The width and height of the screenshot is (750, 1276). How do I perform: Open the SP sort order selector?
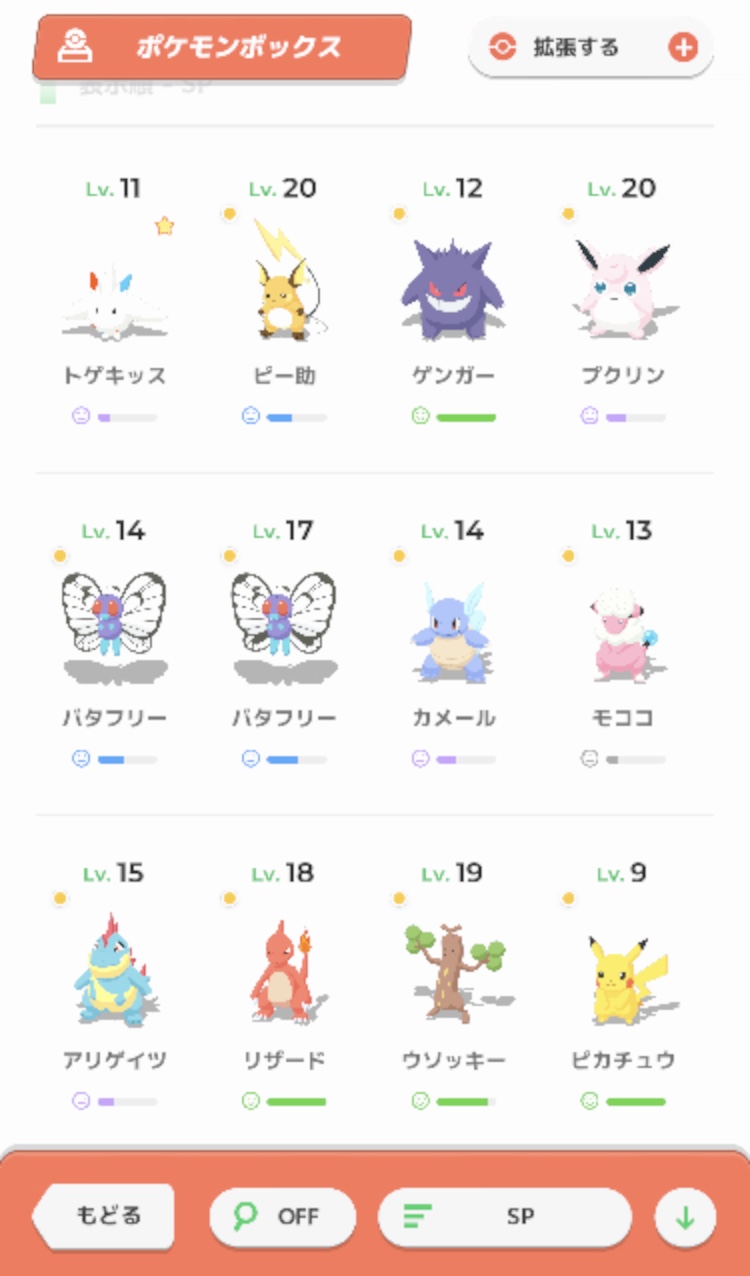505,1217
